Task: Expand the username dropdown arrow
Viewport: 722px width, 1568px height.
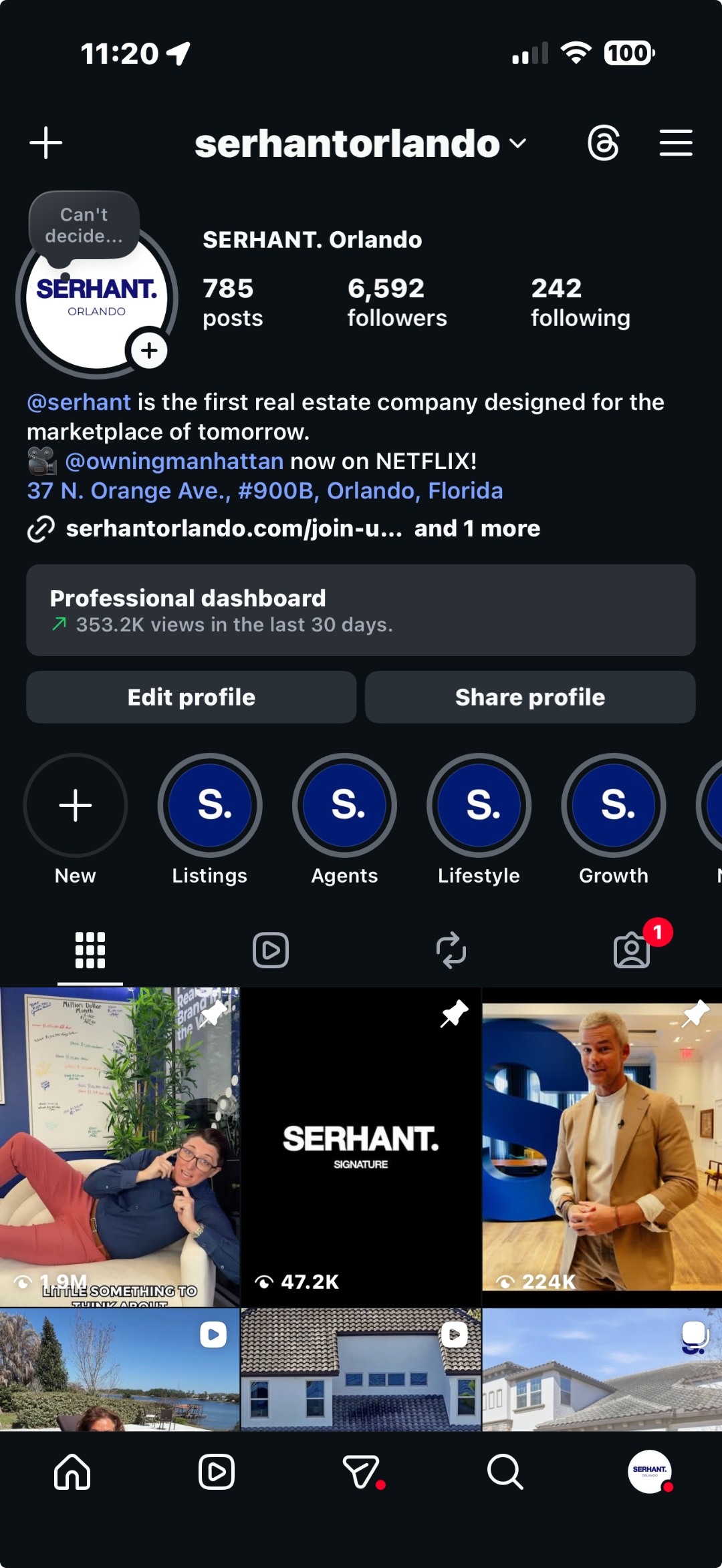Action: point(516,142)
